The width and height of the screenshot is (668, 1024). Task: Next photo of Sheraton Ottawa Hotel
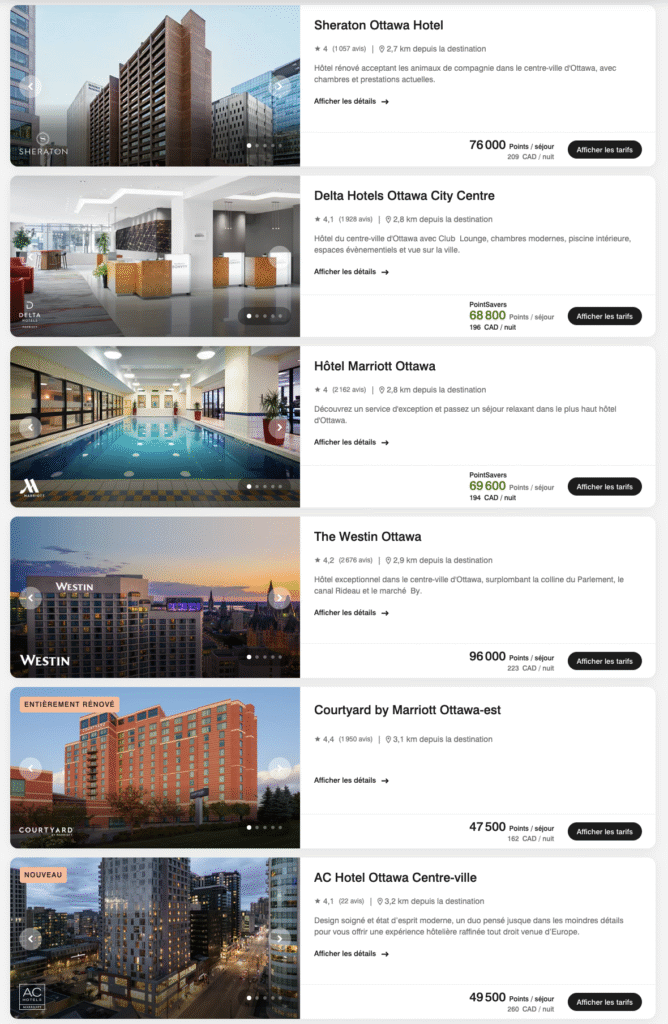pos(279,86)
